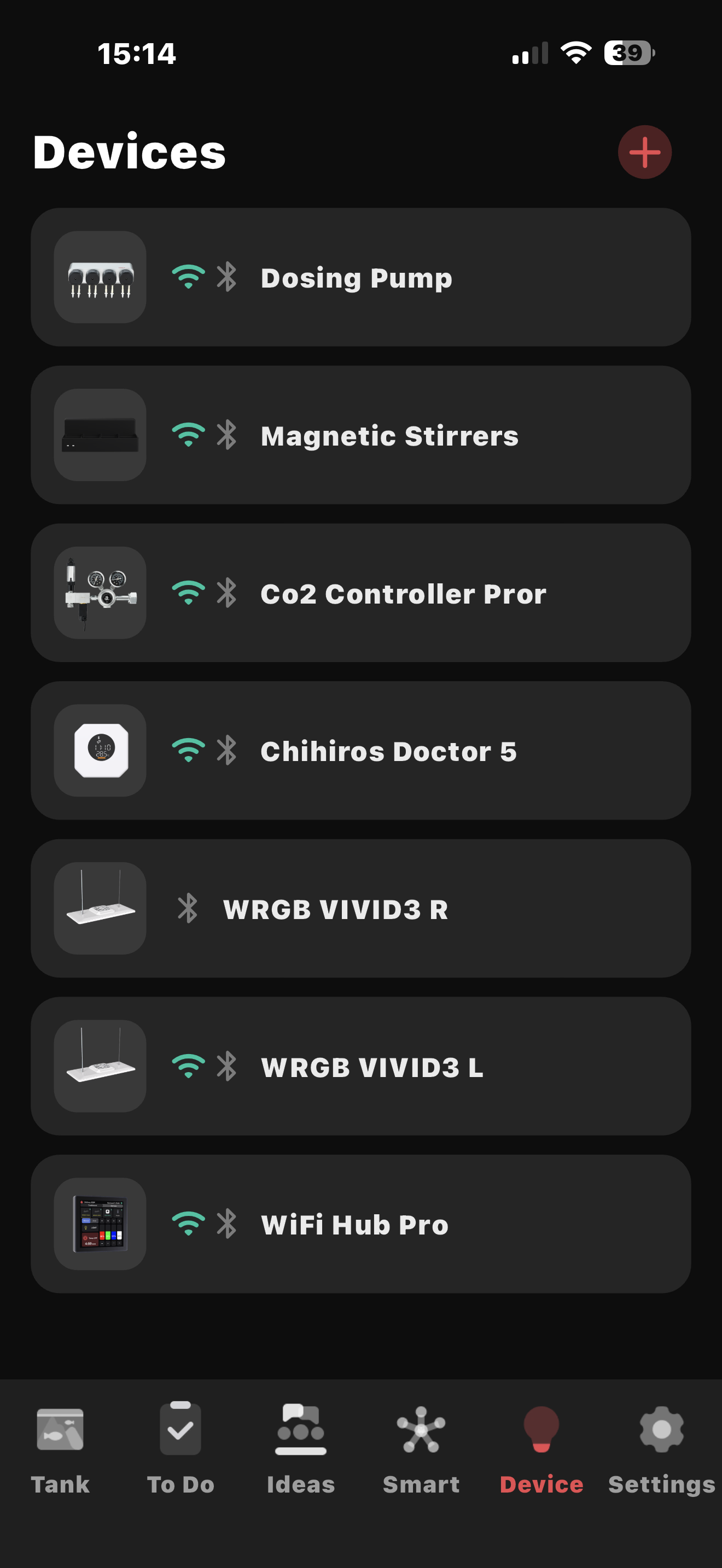Select Chihiros Doctor 5 device
Image resolution: width=722 pixels, height=1568 pixels.
pos(360,751)
